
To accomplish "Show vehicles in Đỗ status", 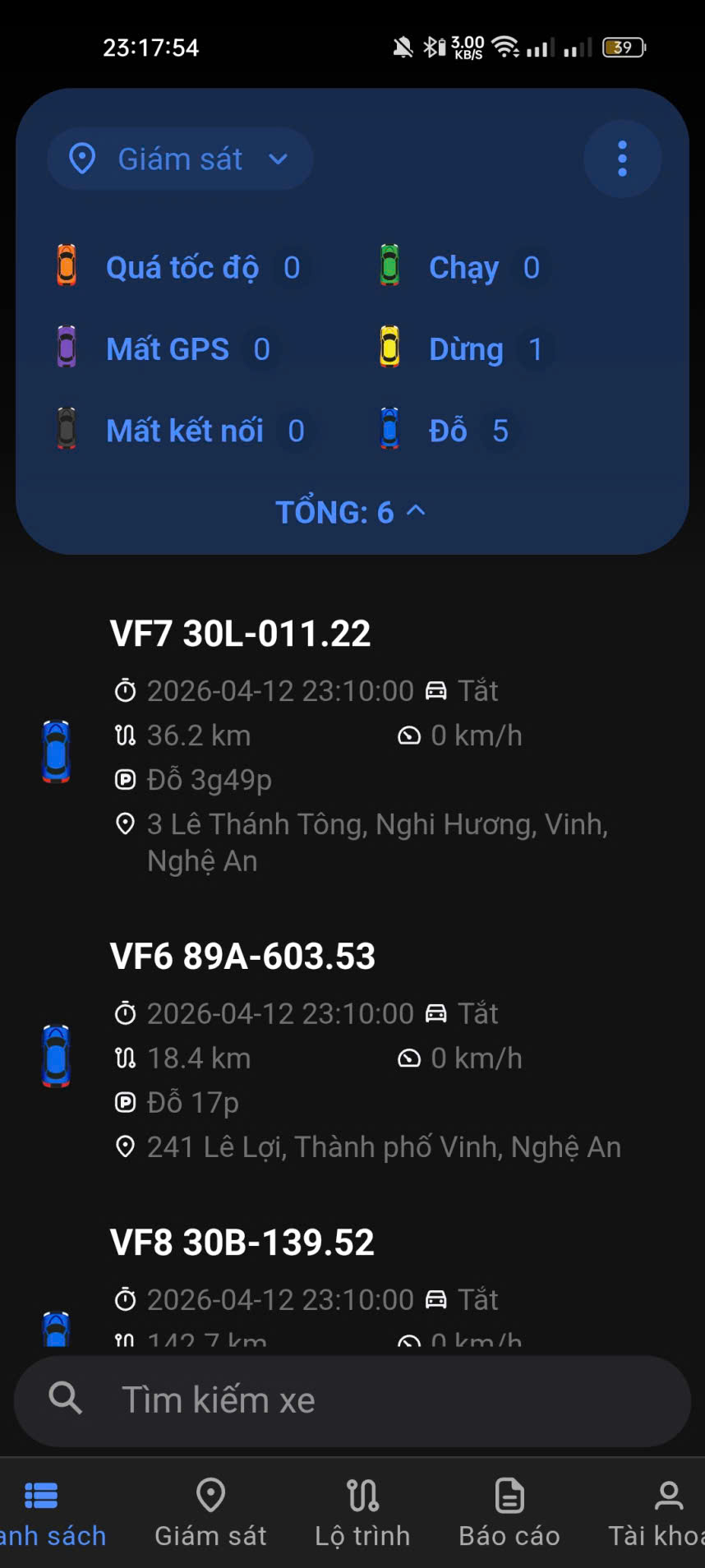I will (x=448, y=431).
